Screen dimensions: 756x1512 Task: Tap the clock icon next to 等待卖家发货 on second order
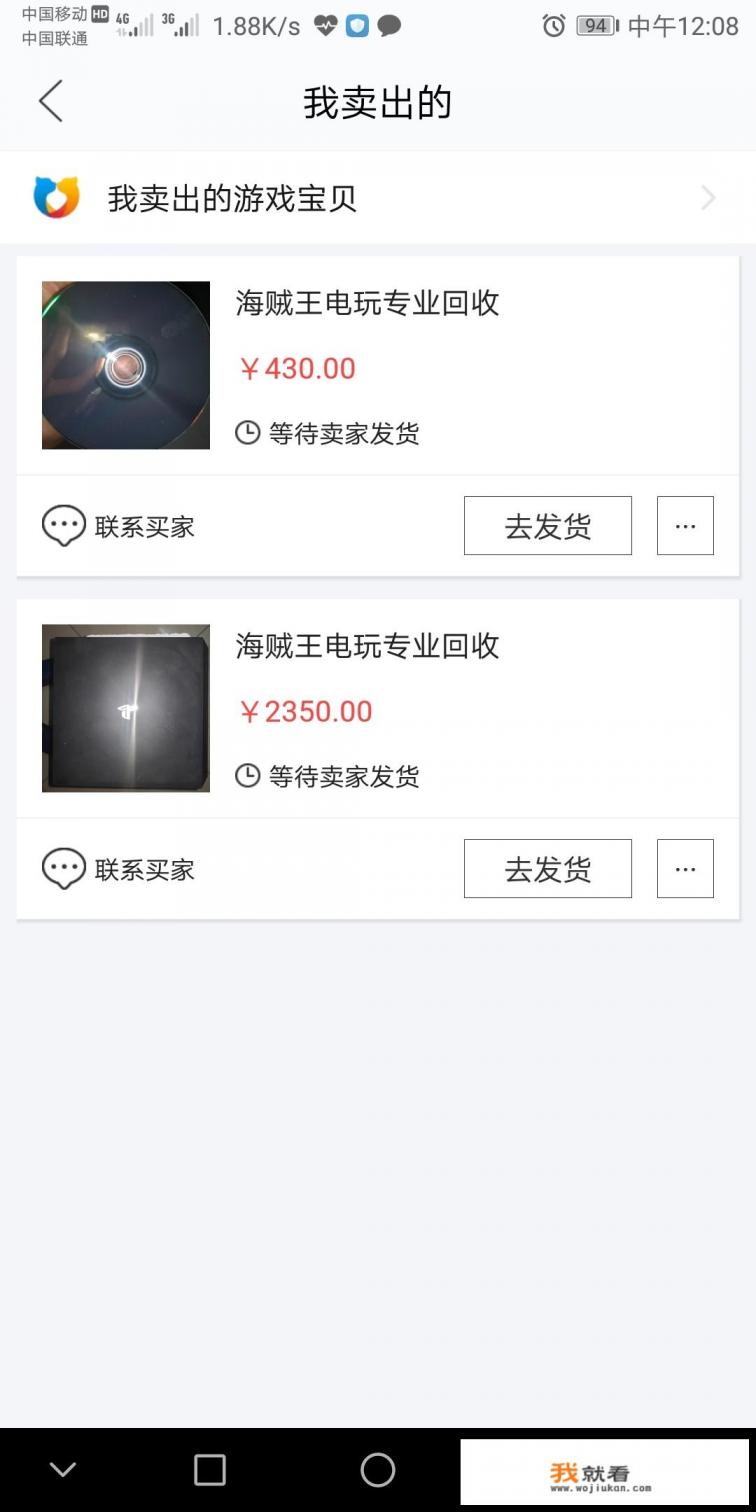[x=248, y=777]
